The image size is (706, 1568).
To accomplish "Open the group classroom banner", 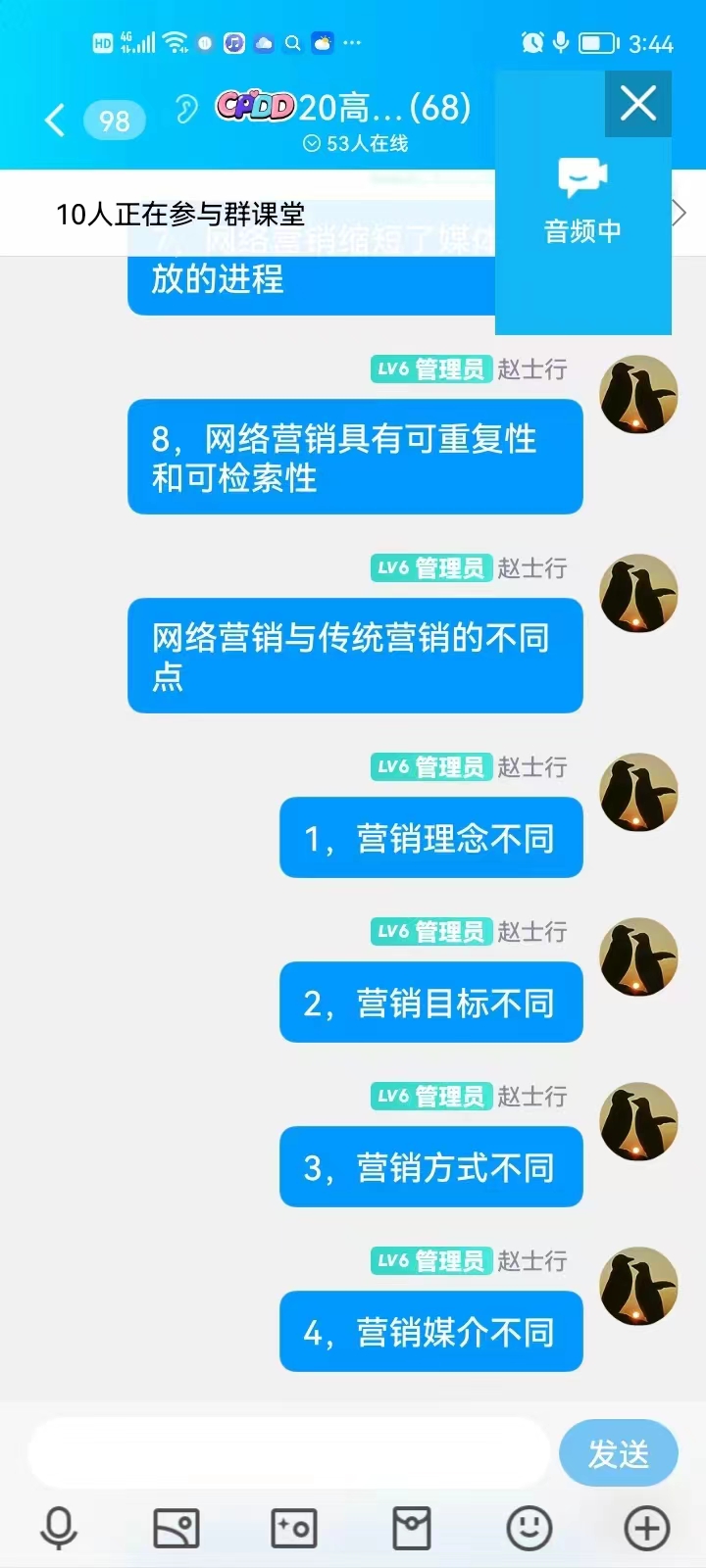I will [181, 214].
